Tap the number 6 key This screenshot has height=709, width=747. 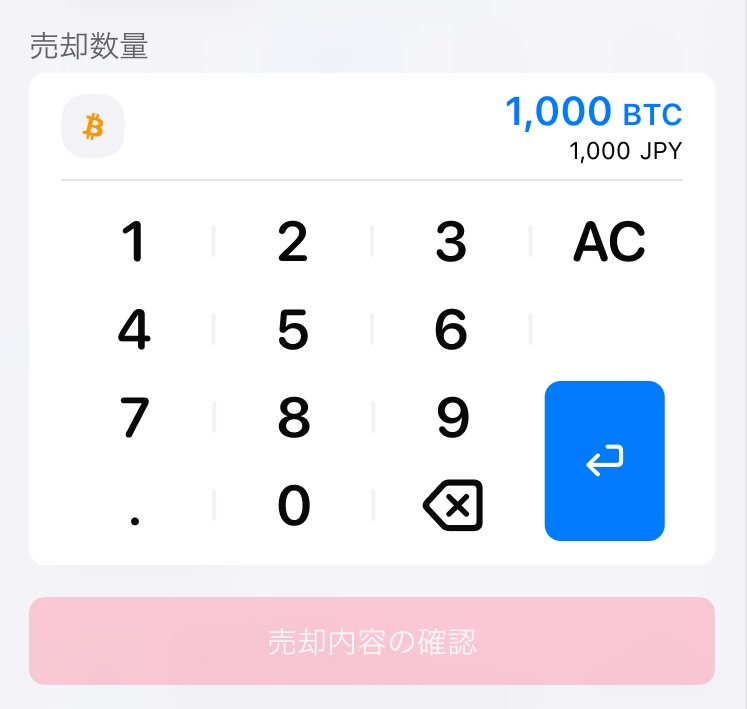(x=451, y=330)
